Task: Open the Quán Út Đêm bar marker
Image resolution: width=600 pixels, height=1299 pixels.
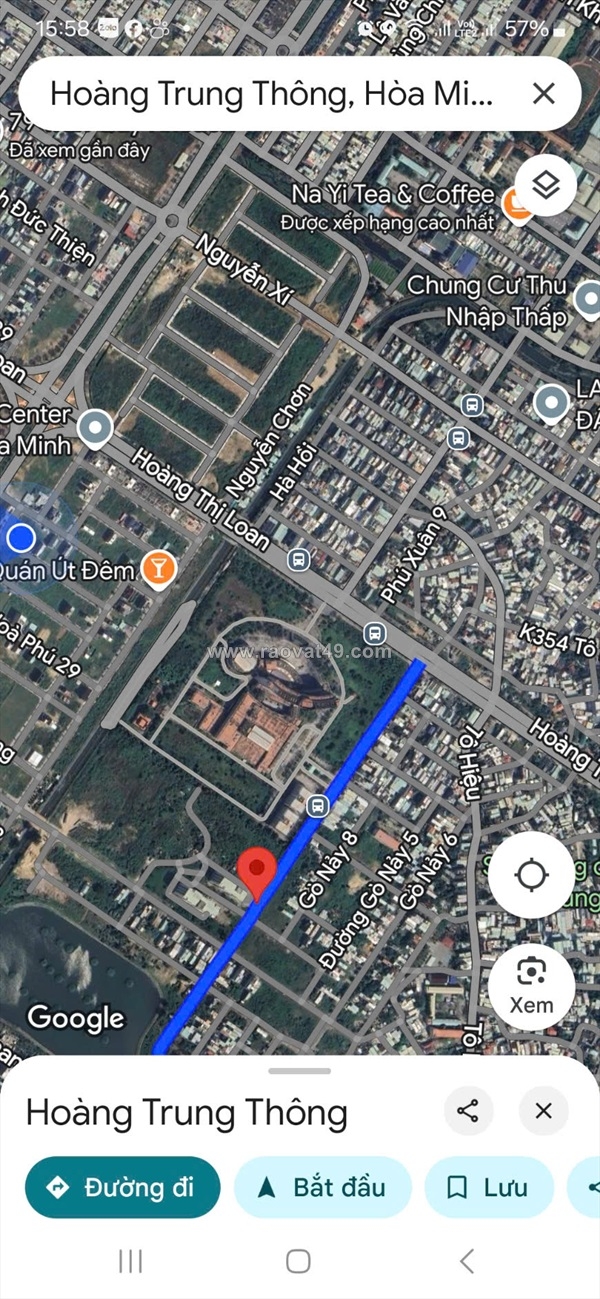Action: point(158,569)
